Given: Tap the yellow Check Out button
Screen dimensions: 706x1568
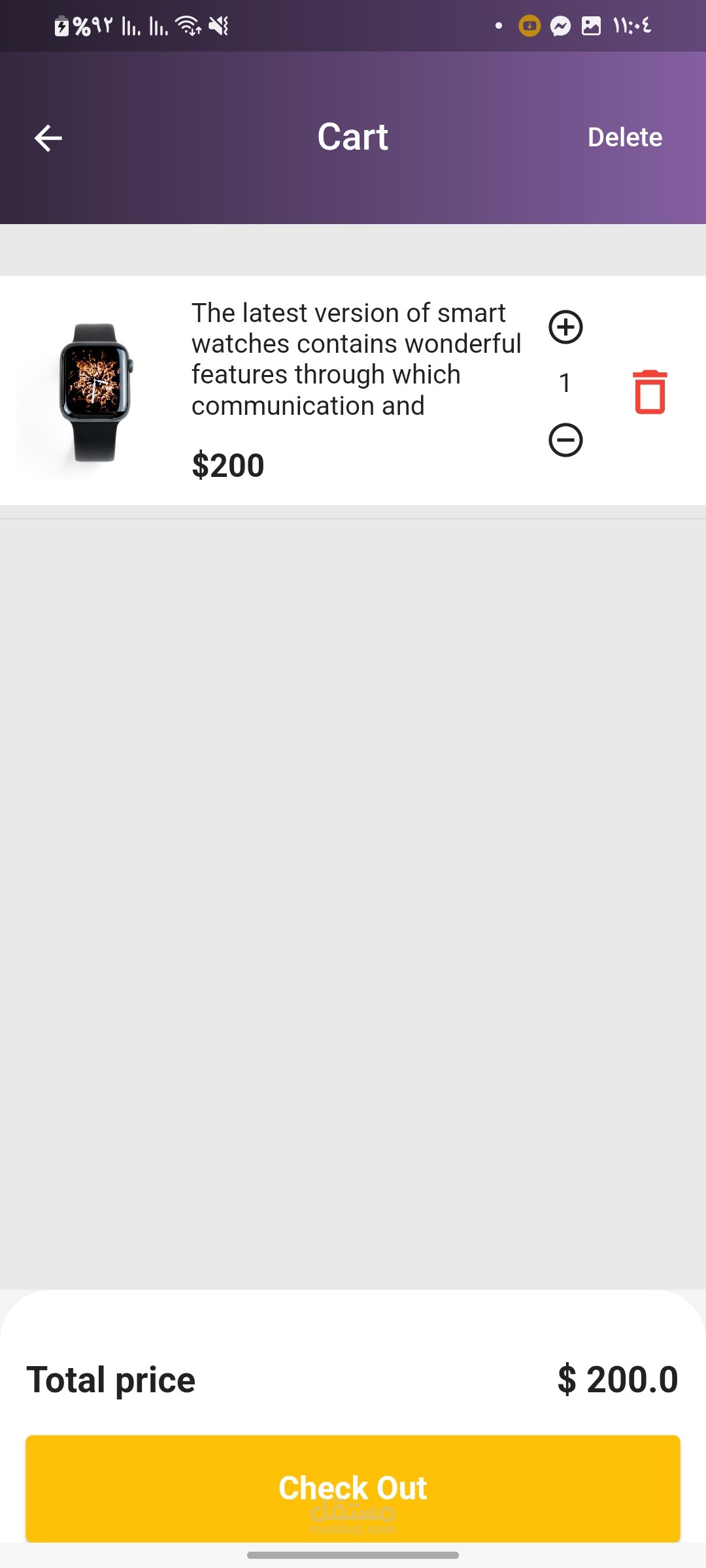Looking at the screenshot, I should [353, 1488].
